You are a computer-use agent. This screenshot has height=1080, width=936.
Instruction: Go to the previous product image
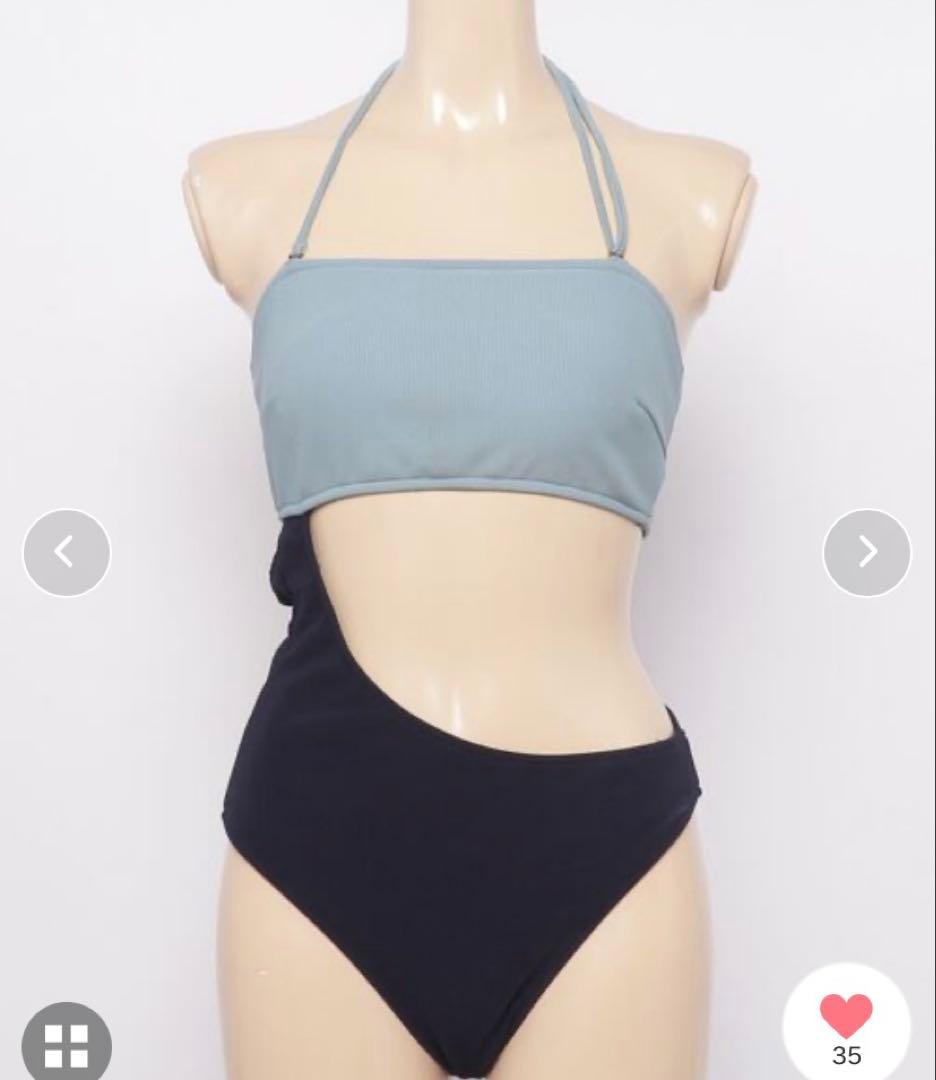click(x=66, y=552)
